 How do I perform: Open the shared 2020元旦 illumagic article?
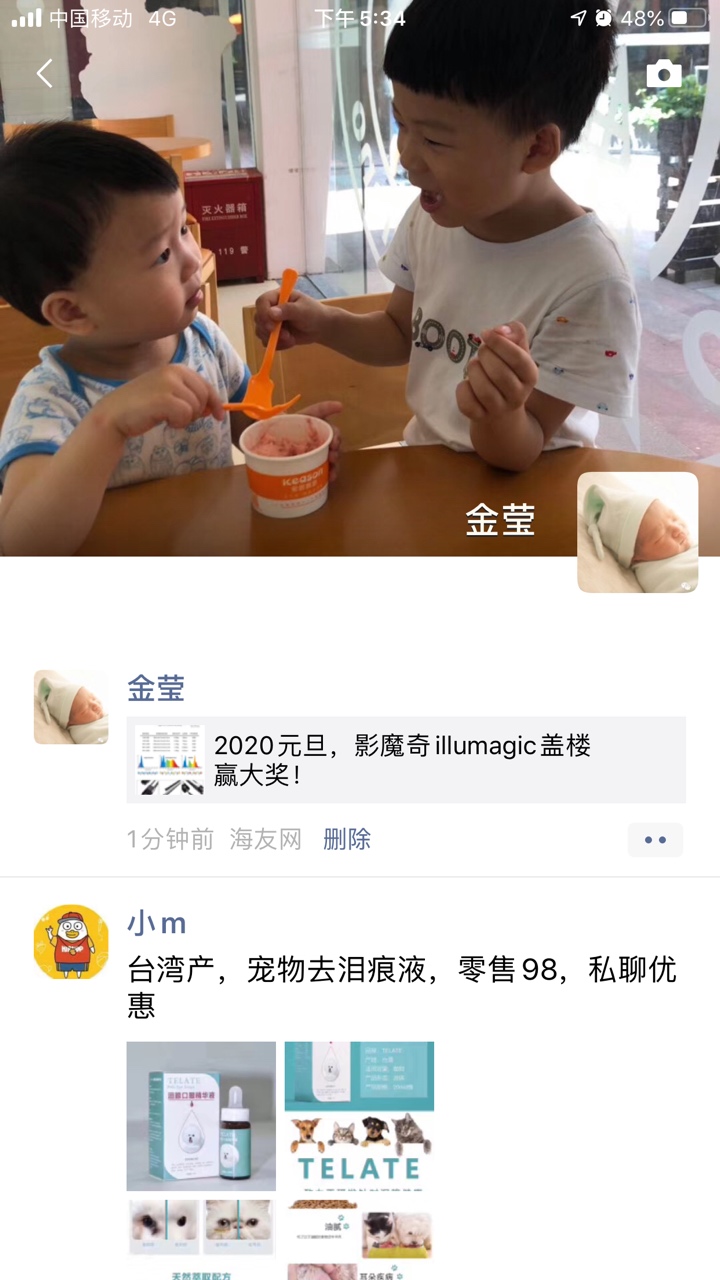(x=405, y=760)
